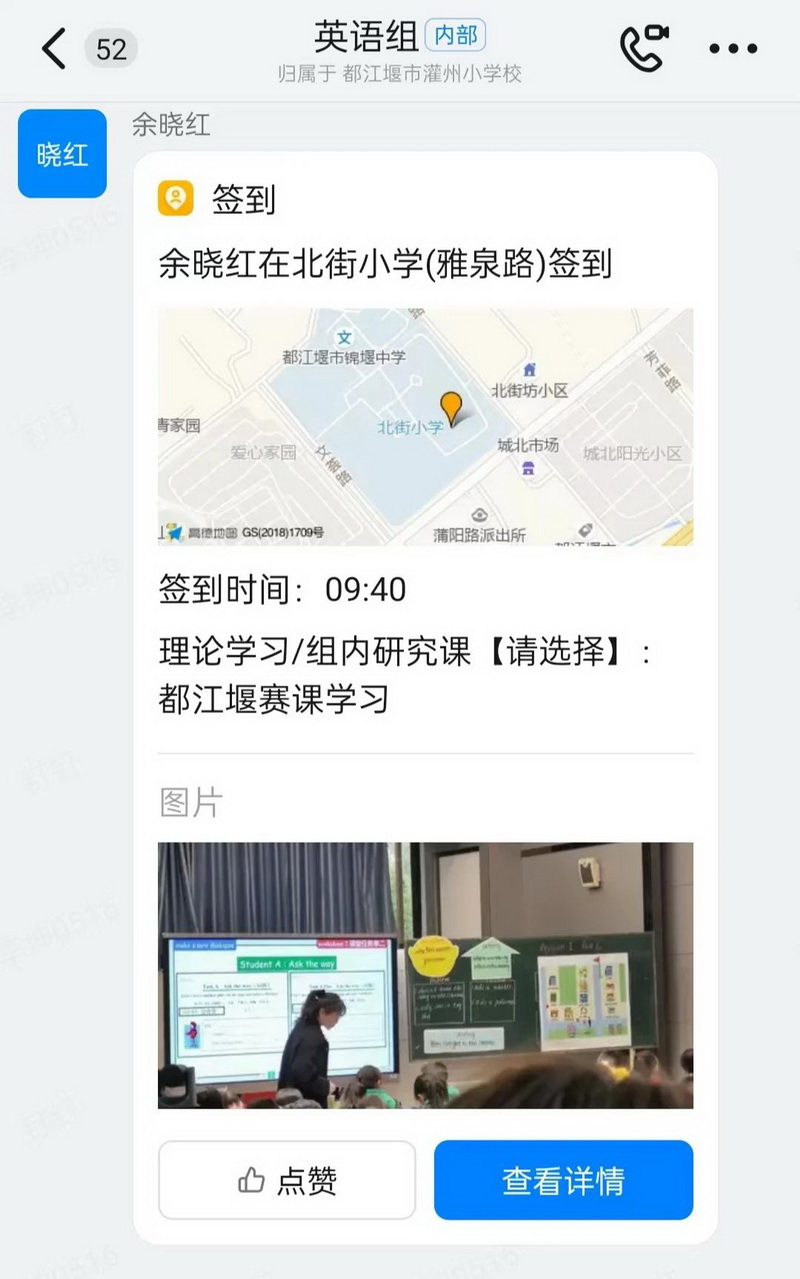Open the 北街小学 check-in map
Image resolution: width=800 pixels, height=1279 pixels.
coord(425,426)
